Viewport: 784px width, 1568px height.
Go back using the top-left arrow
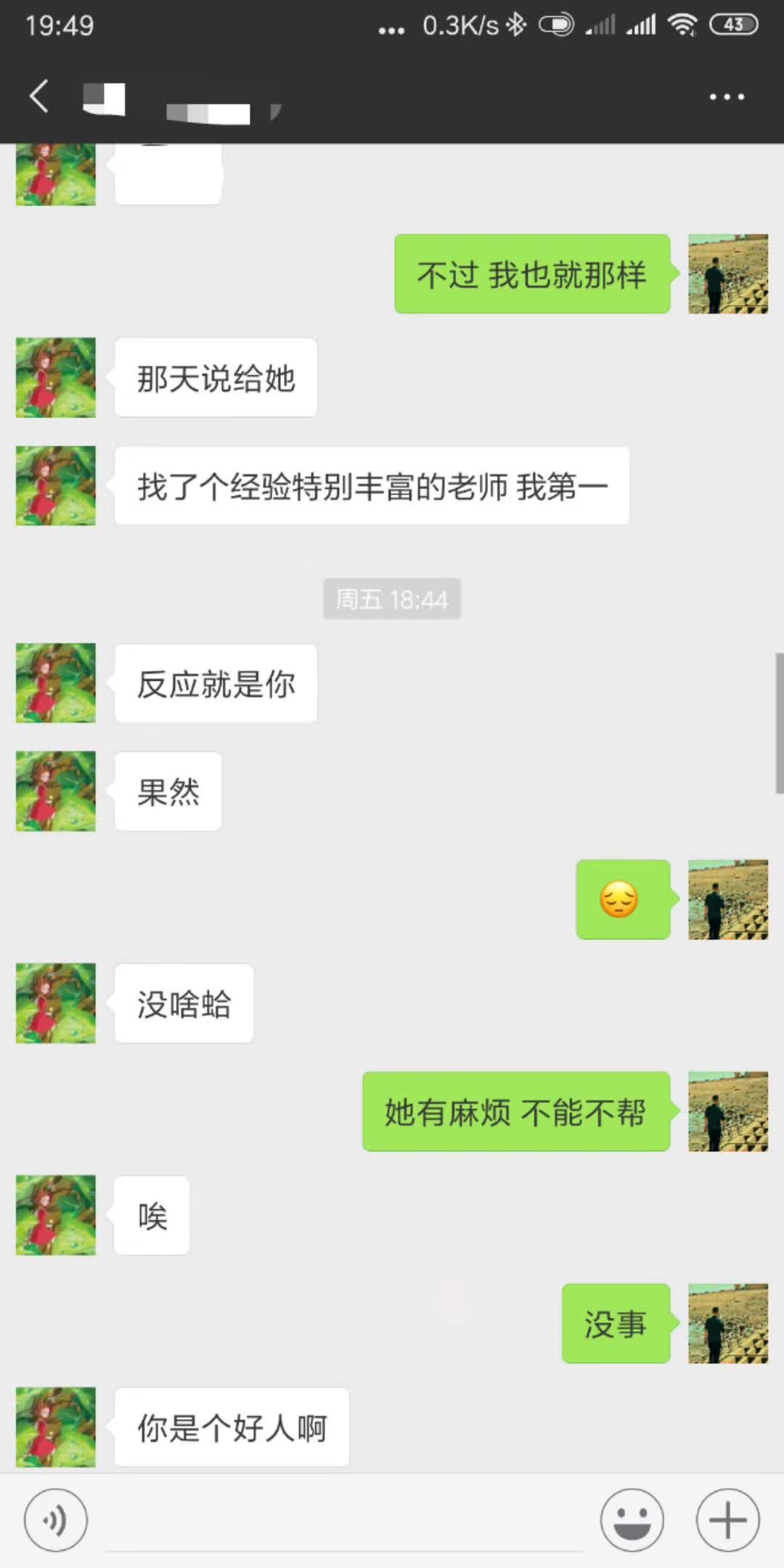(x=39, y=97)
